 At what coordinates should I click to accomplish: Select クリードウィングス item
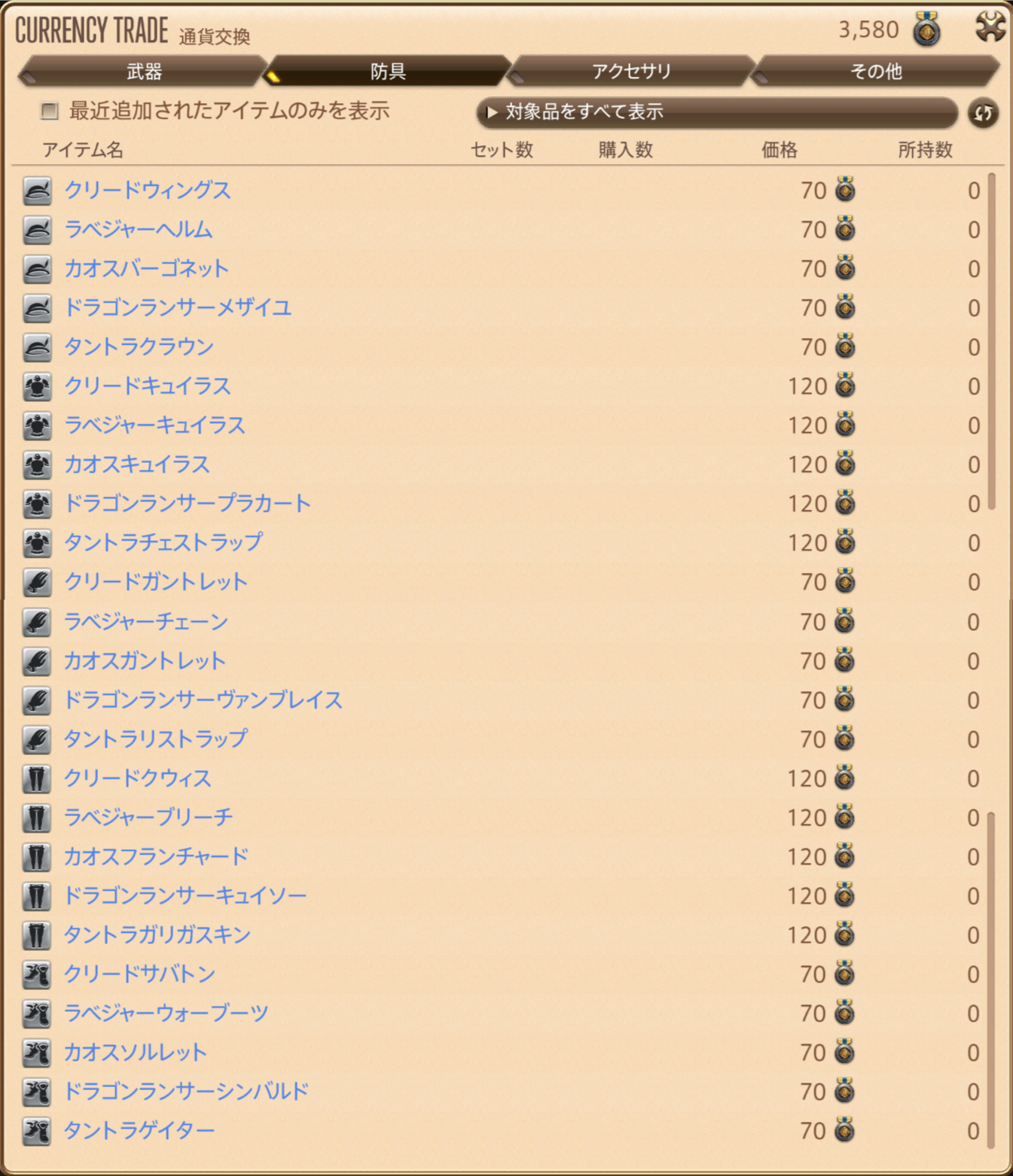click(x=148, y=190)
